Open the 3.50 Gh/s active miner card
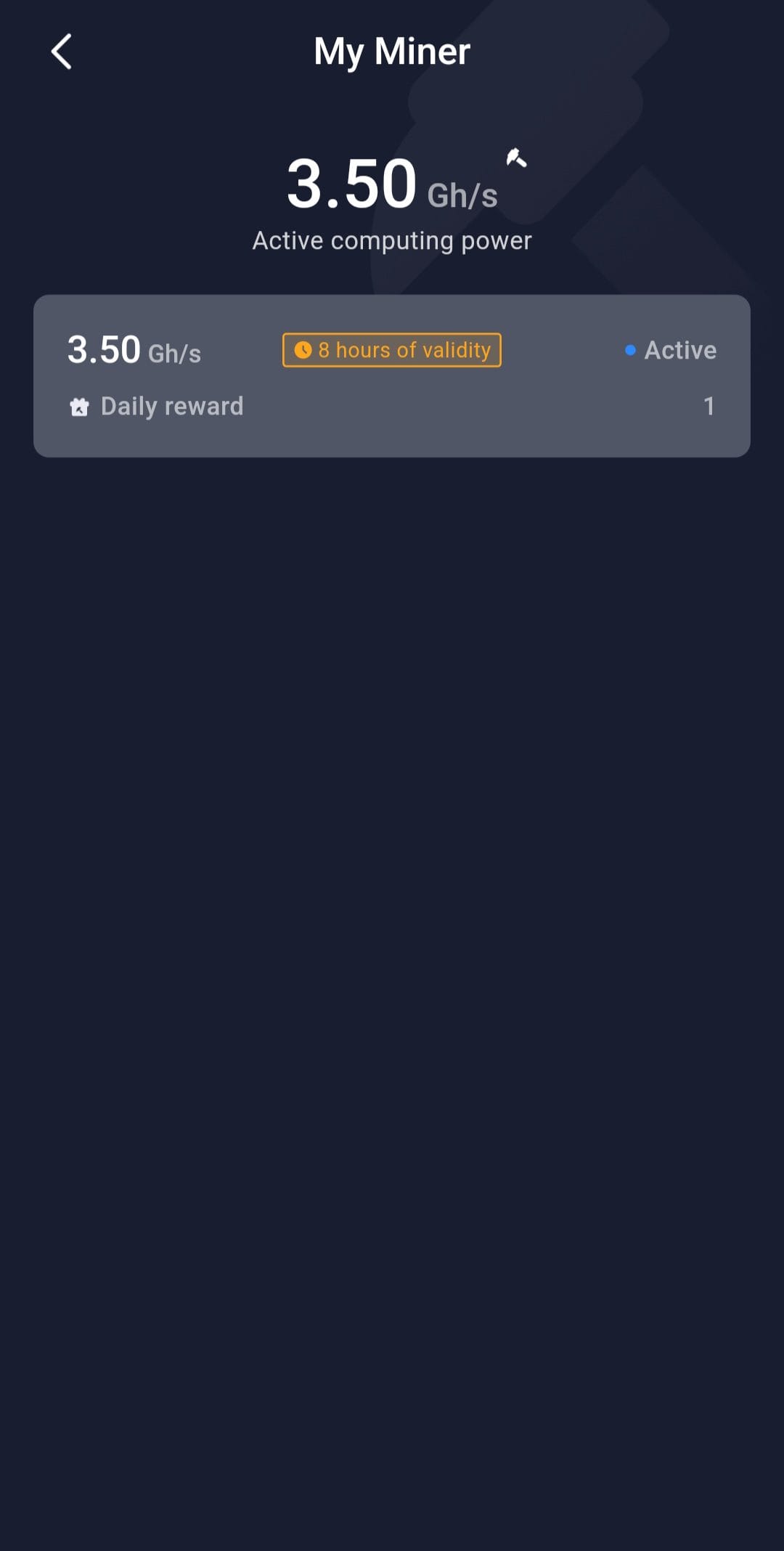Image resolution: width=784 pixels, height=1551 pixels. pos(391,376)
